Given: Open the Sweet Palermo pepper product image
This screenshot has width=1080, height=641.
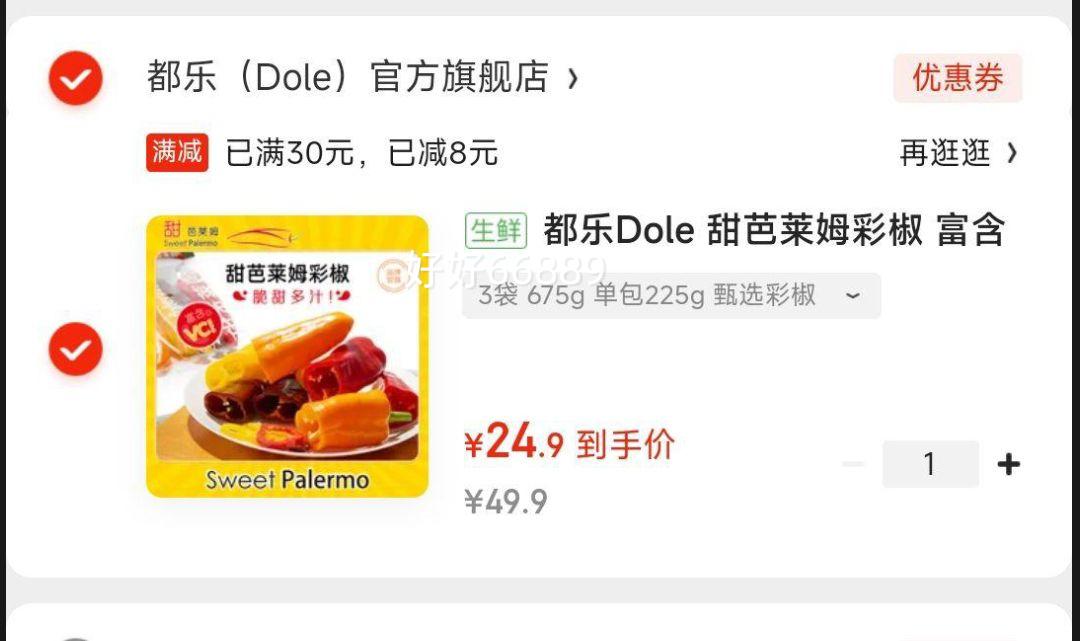Looking at the screenshot, I should (287, 356).
